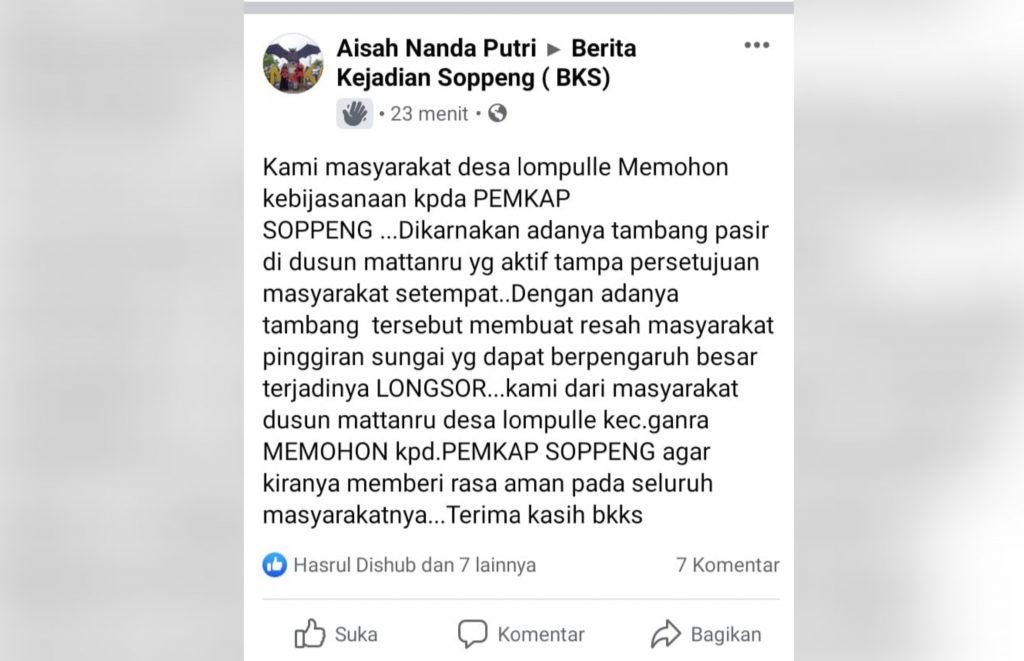Open Aisah Nanda Putri's profile name
The image size is (1024, 661).
tap(435, 48)
